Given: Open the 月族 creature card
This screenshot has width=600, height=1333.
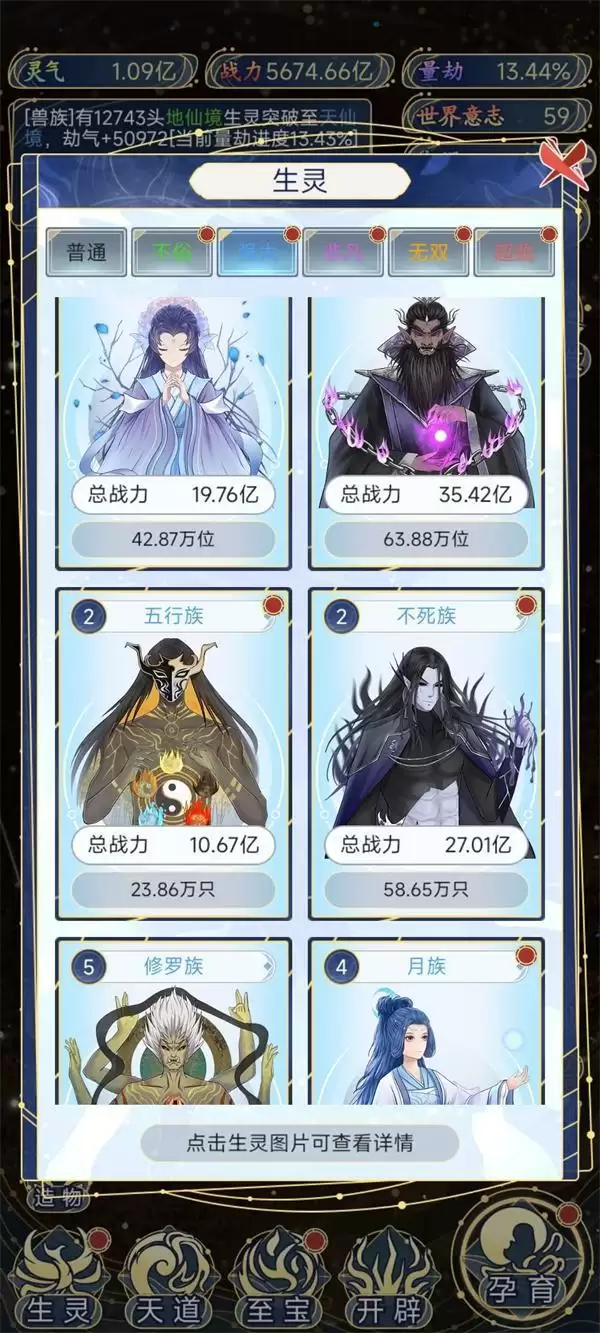Looking at the screenshot, I should [426, 1030].
